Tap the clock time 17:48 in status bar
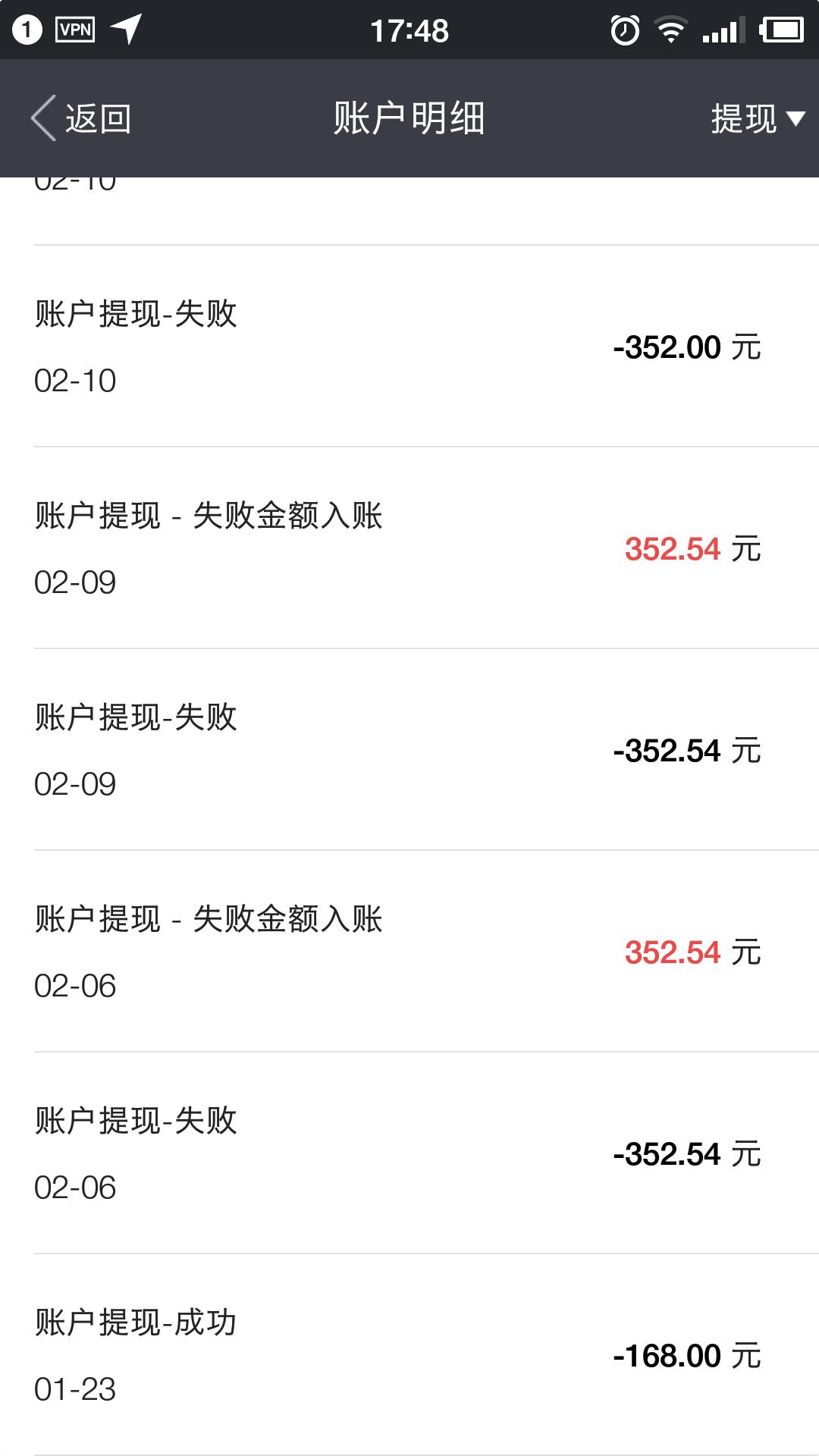The height and width of the screenshot is (1456, 819). point(409,29)
